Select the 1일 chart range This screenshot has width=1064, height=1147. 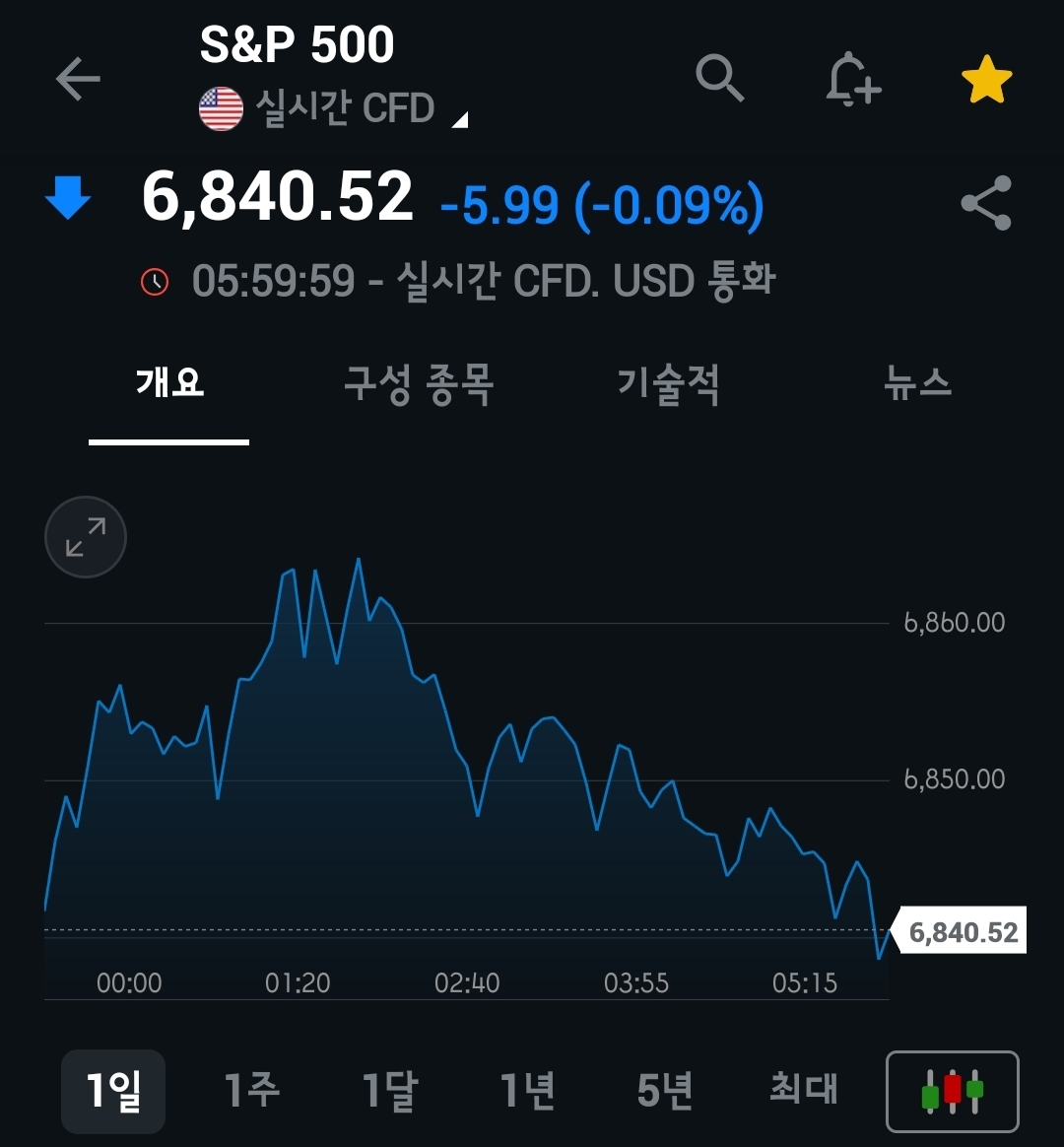113,1091
